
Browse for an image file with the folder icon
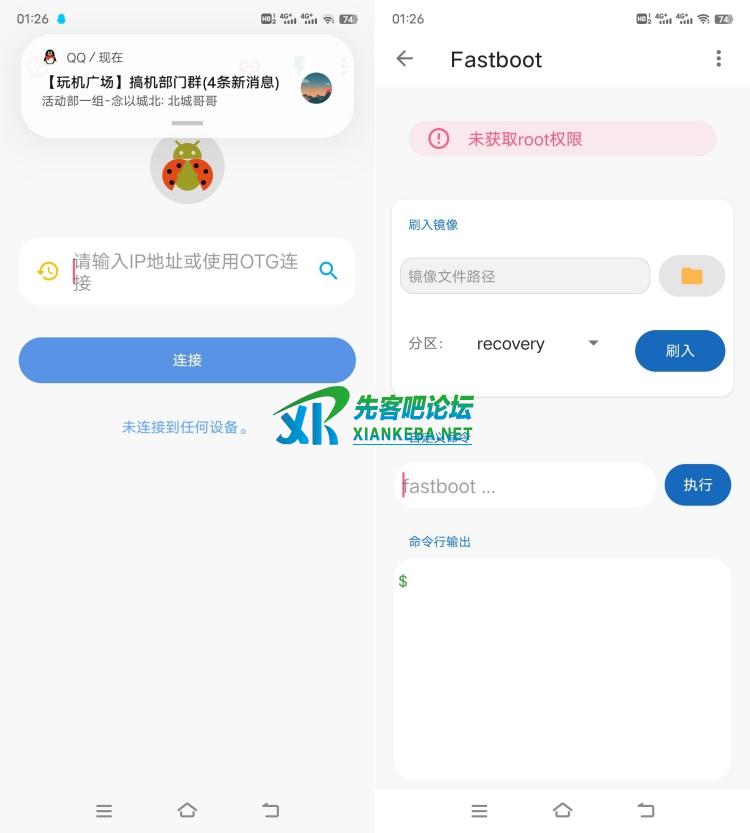point(691,276)
